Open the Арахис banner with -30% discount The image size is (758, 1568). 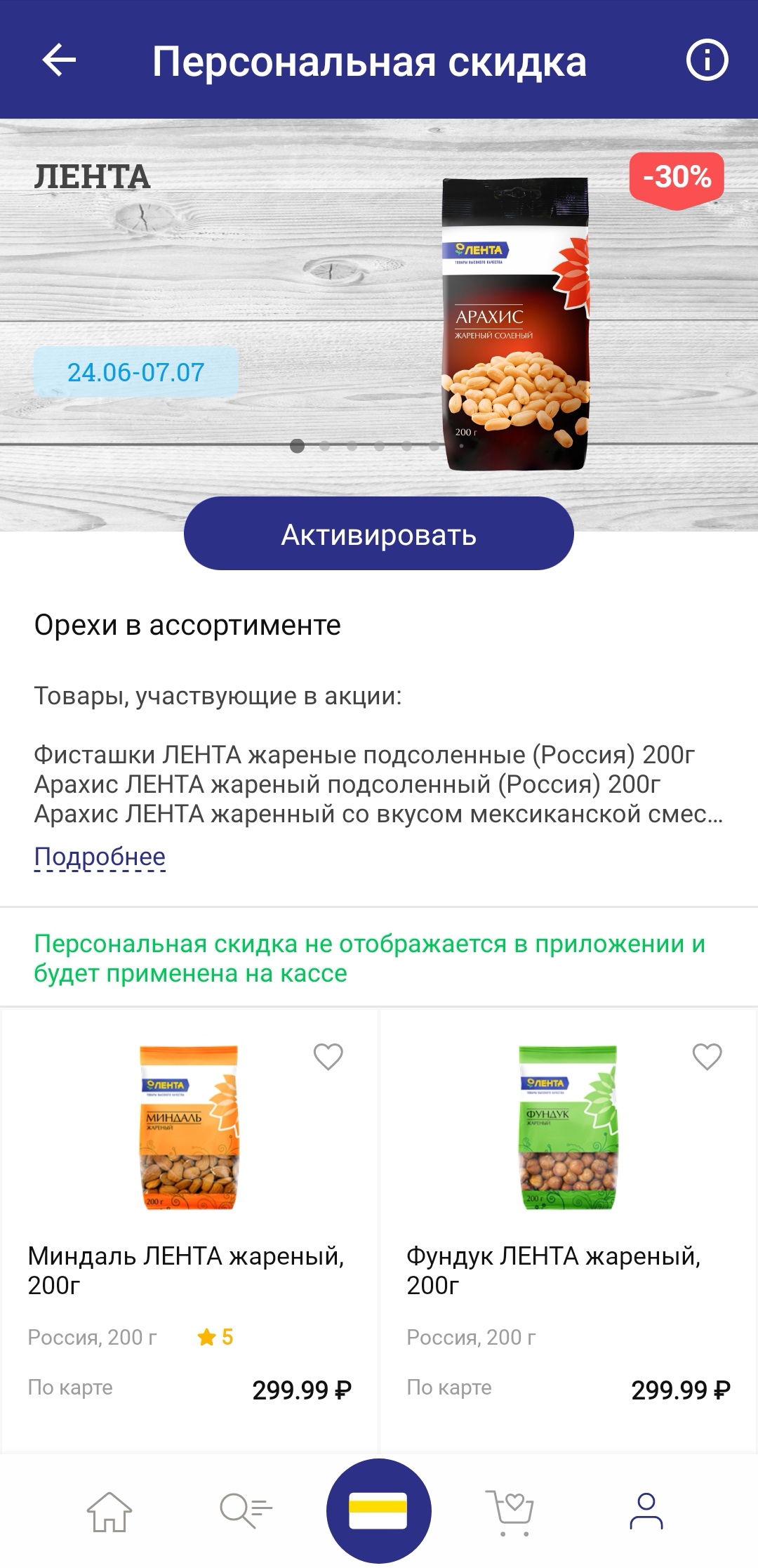coord(515,323)
